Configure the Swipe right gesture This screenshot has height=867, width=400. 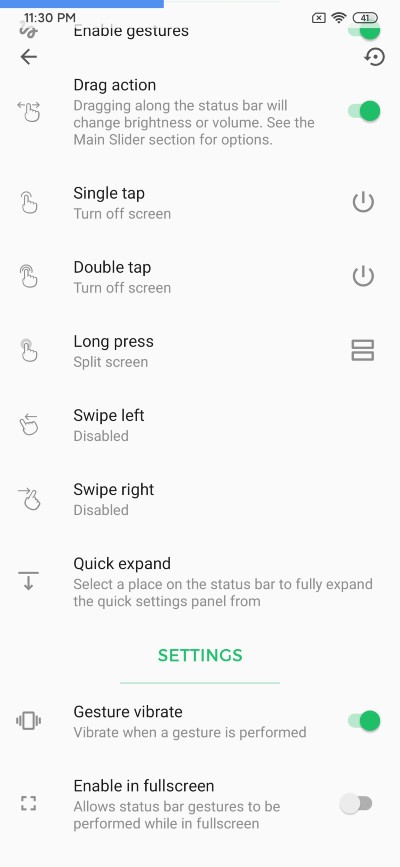200,499
